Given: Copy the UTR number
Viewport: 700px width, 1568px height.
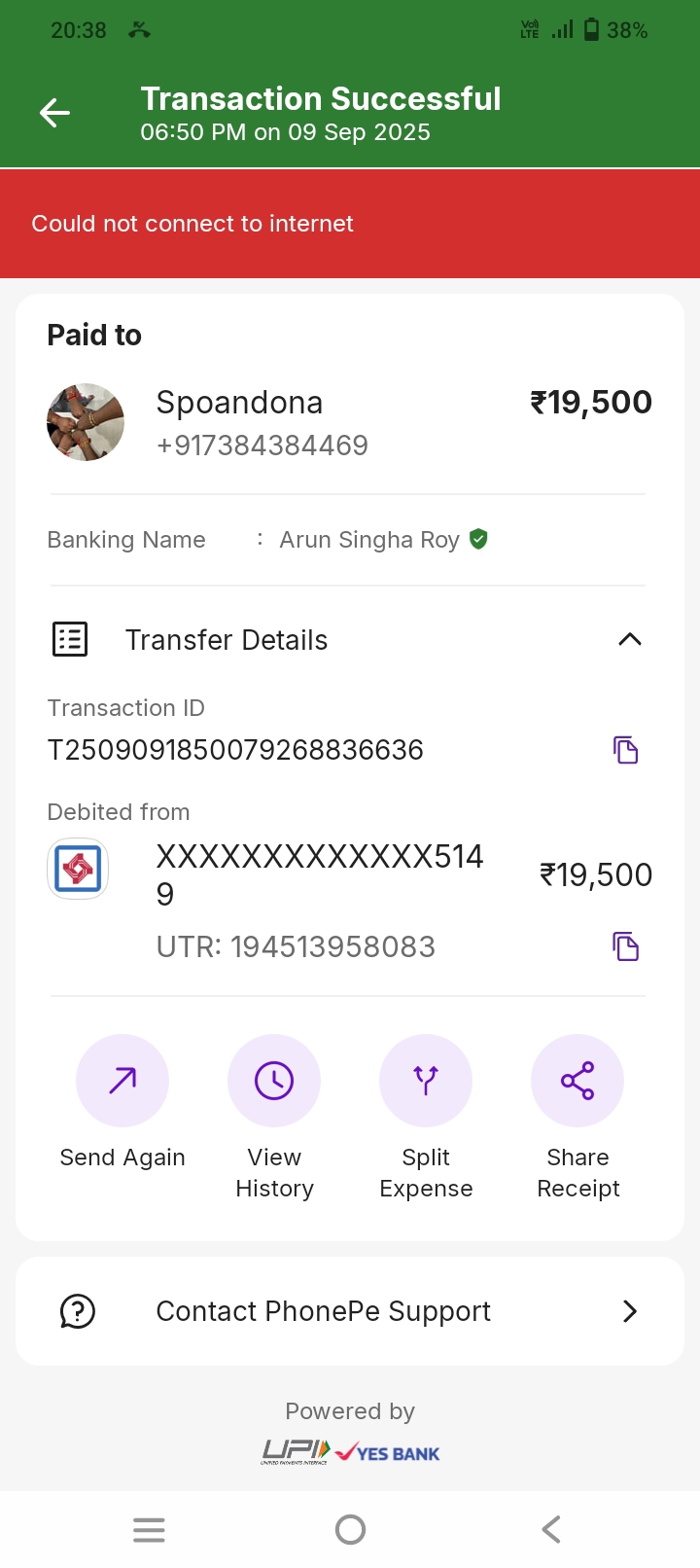Looking at the screenshot, I should [625, 946].
